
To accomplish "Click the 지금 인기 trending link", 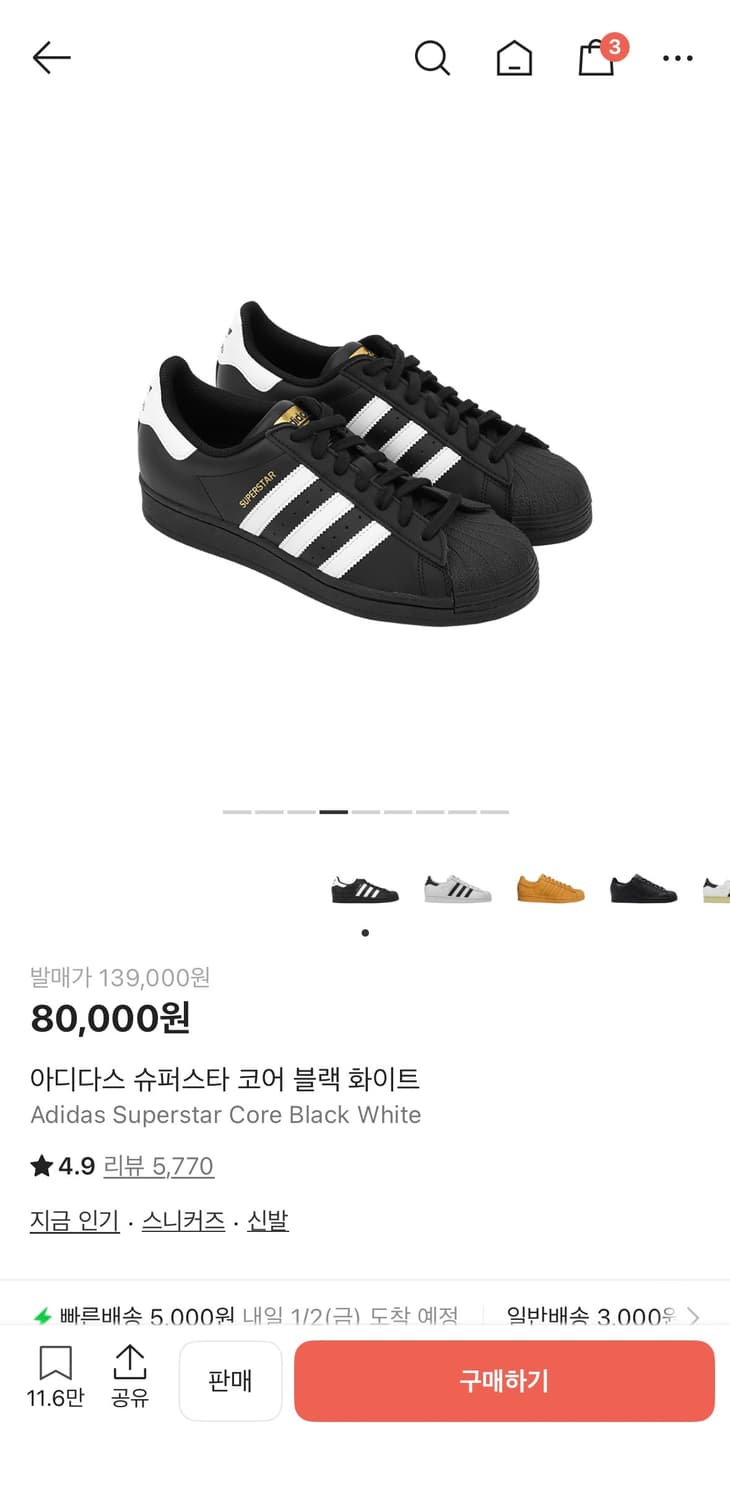I will (73, 1220).
